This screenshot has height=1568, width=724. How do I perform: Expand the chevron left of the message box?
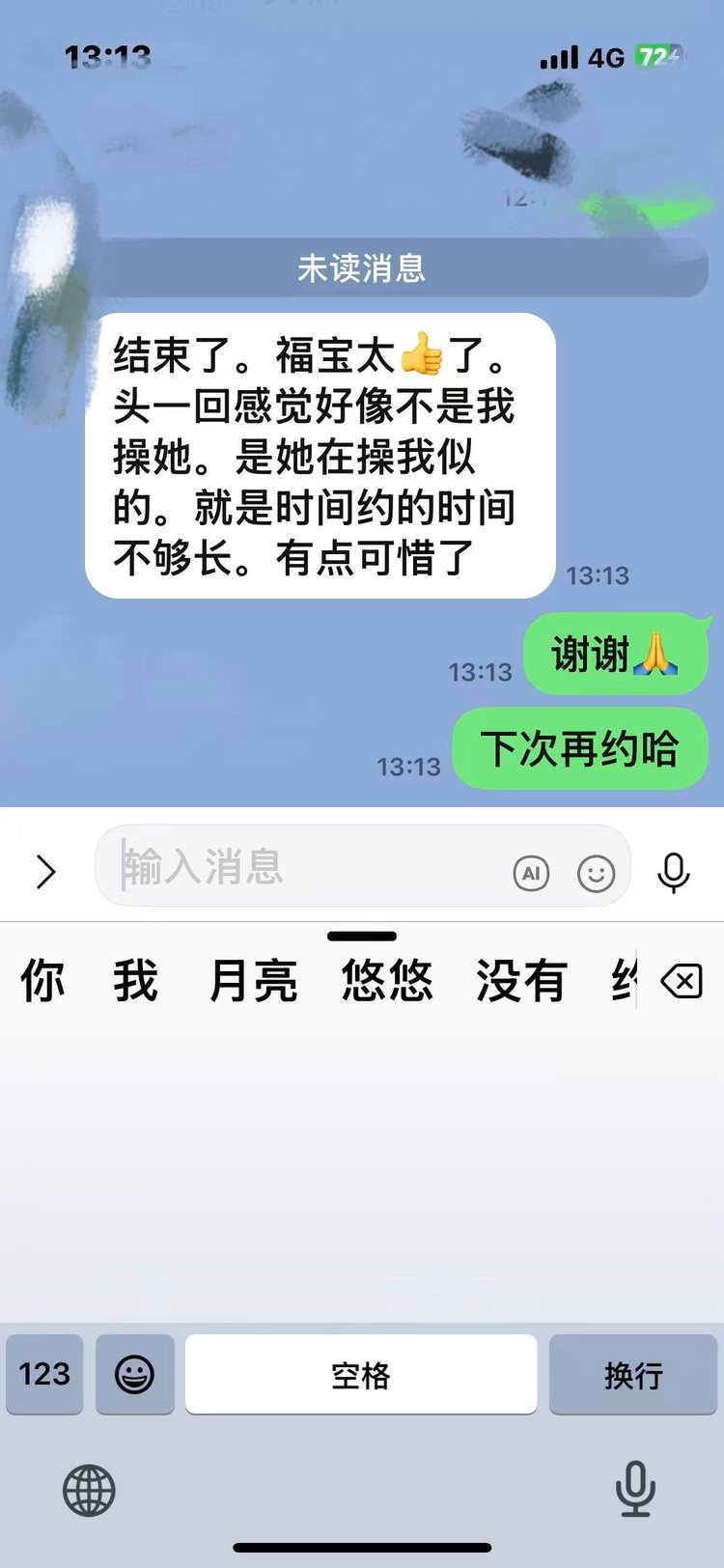click(x=45, y=871)
